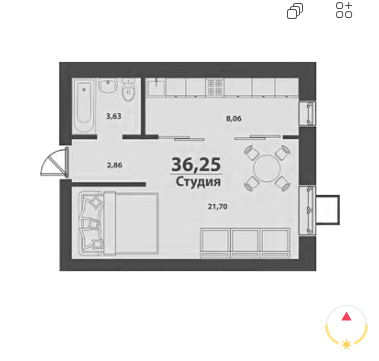Viewport: 379px width, 361px height.
Task: Tap the compass sun orientation widget
Action: click(347, 327)
